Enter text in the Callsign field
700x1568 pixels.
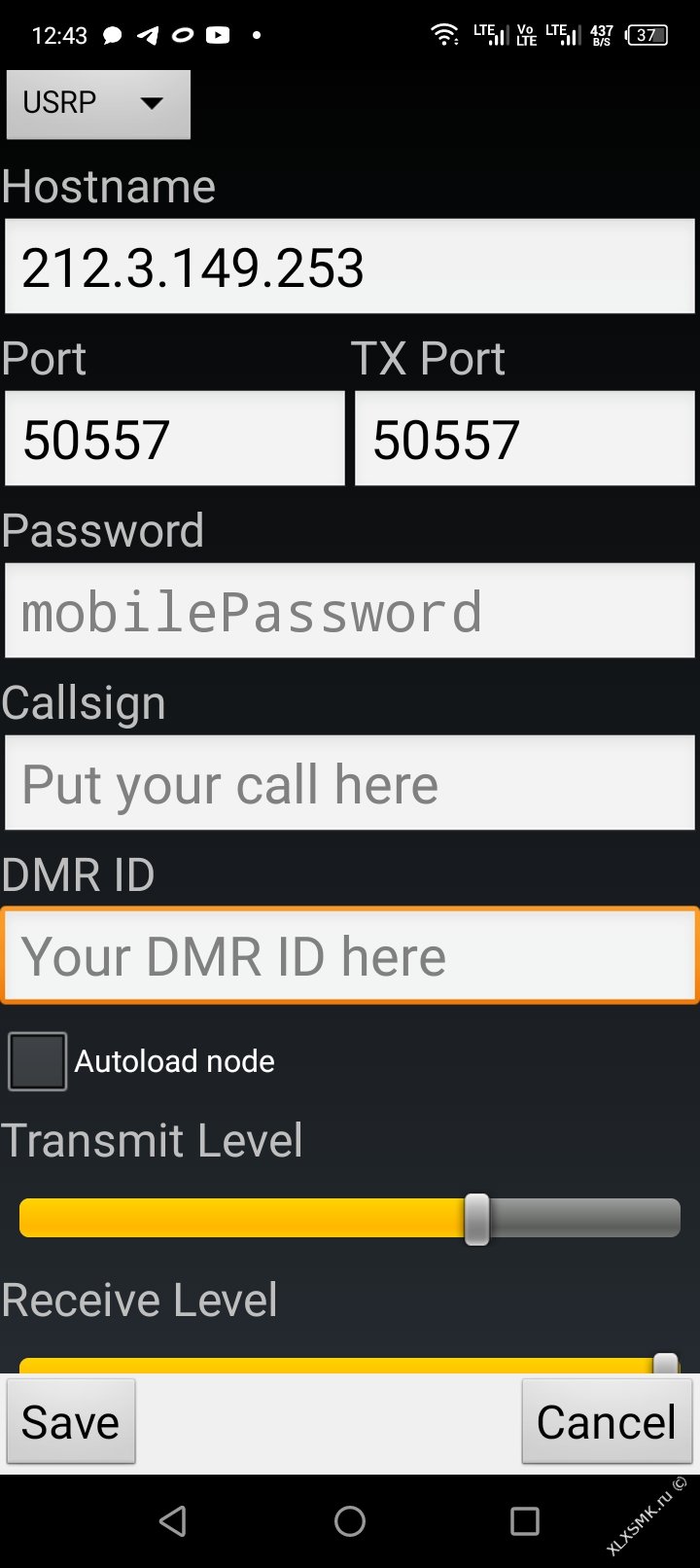coord(350,783)
